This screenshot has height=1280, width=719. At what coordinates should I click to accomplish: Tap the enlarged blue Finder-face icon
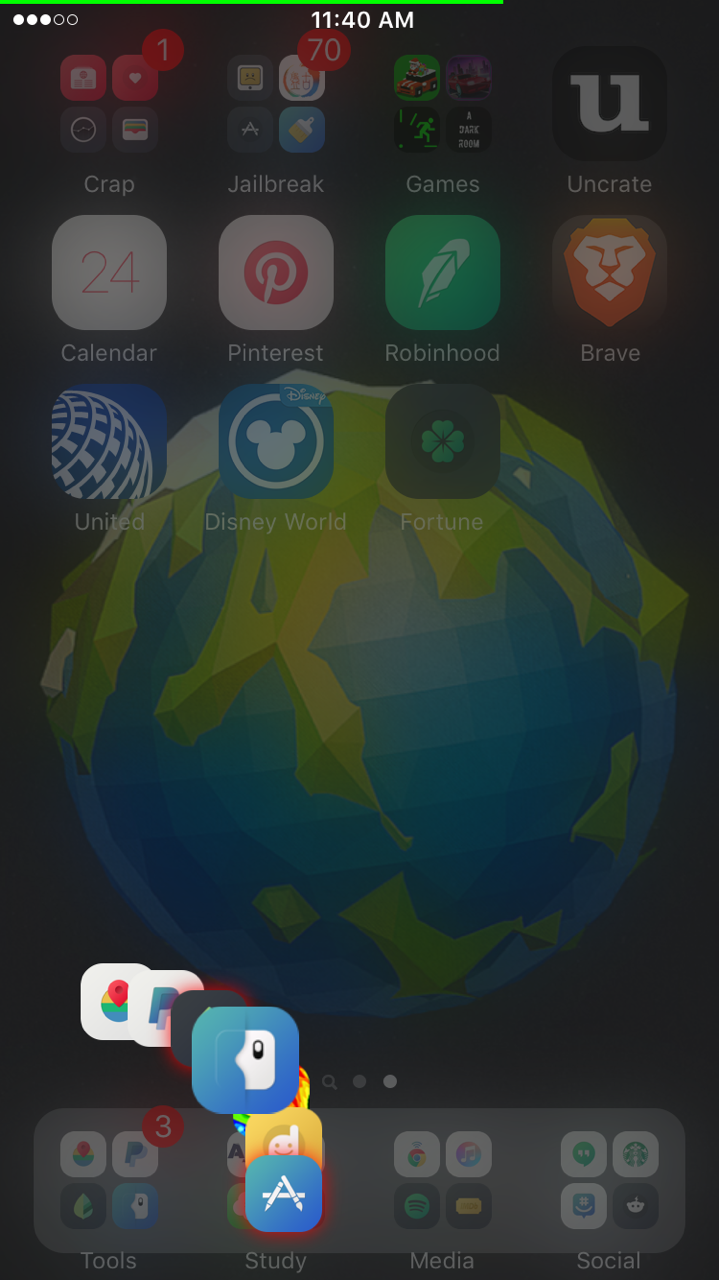tap(246, 1060)
